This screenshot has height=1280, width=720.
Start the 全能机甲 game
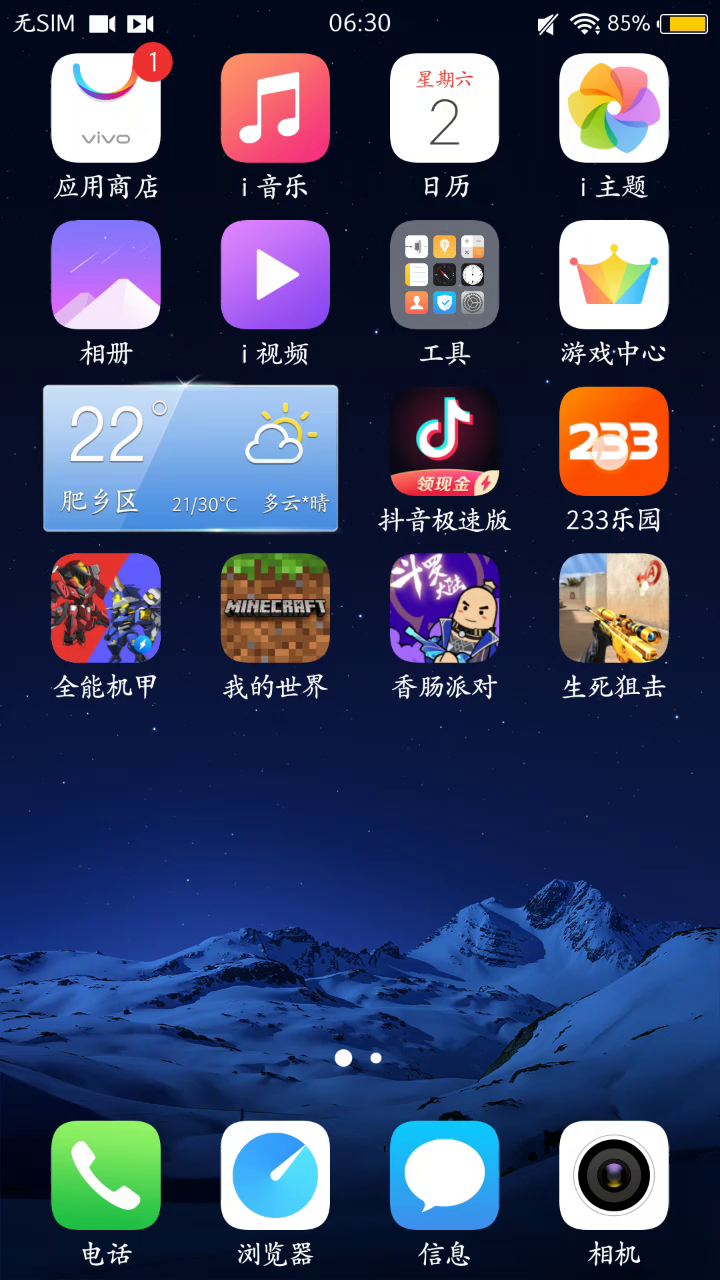coord(106,608)
